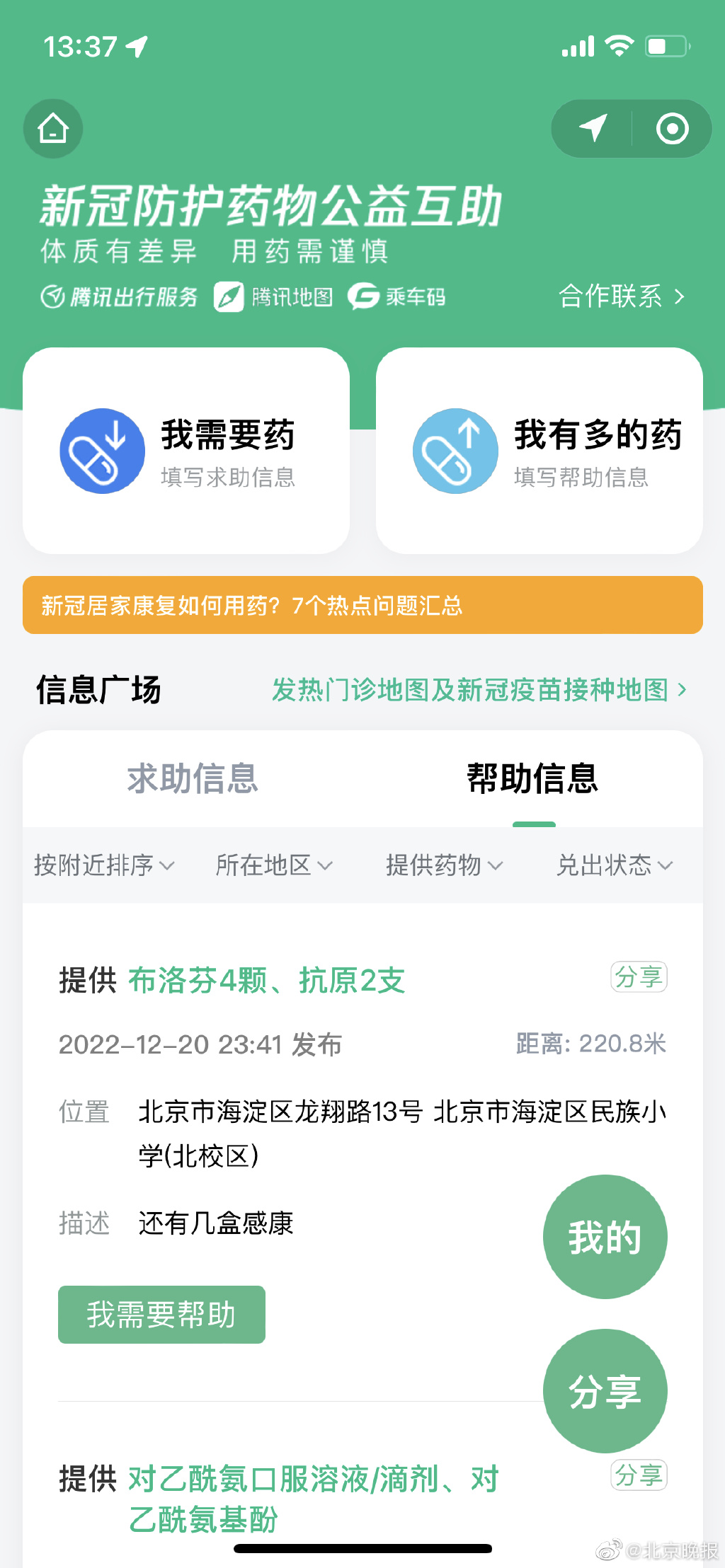This screenshot has height=1568, width=725.
Task: Open the 合作联系 link
Action: pos(620,296)
